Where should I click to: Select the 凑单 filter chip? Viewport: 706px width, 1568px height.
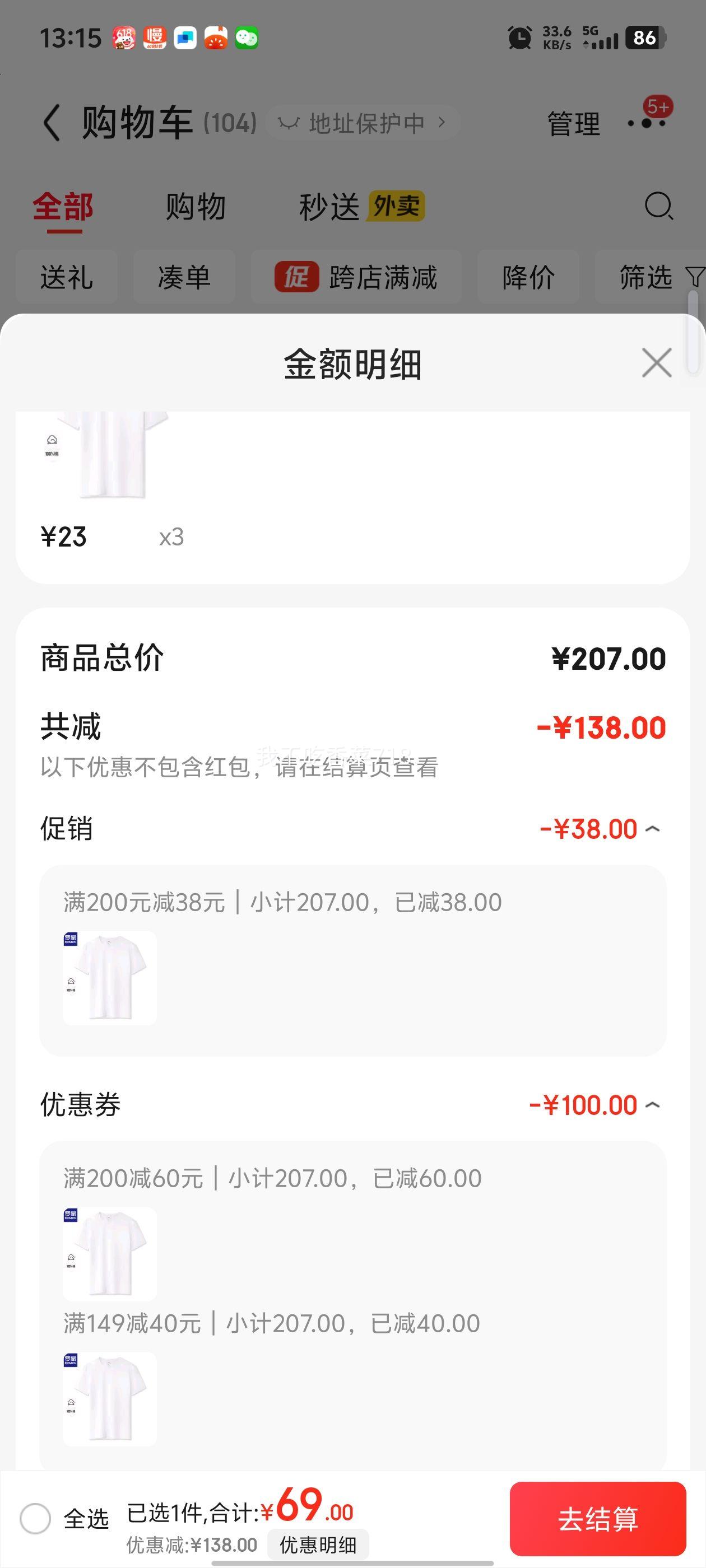pos(184,277)
